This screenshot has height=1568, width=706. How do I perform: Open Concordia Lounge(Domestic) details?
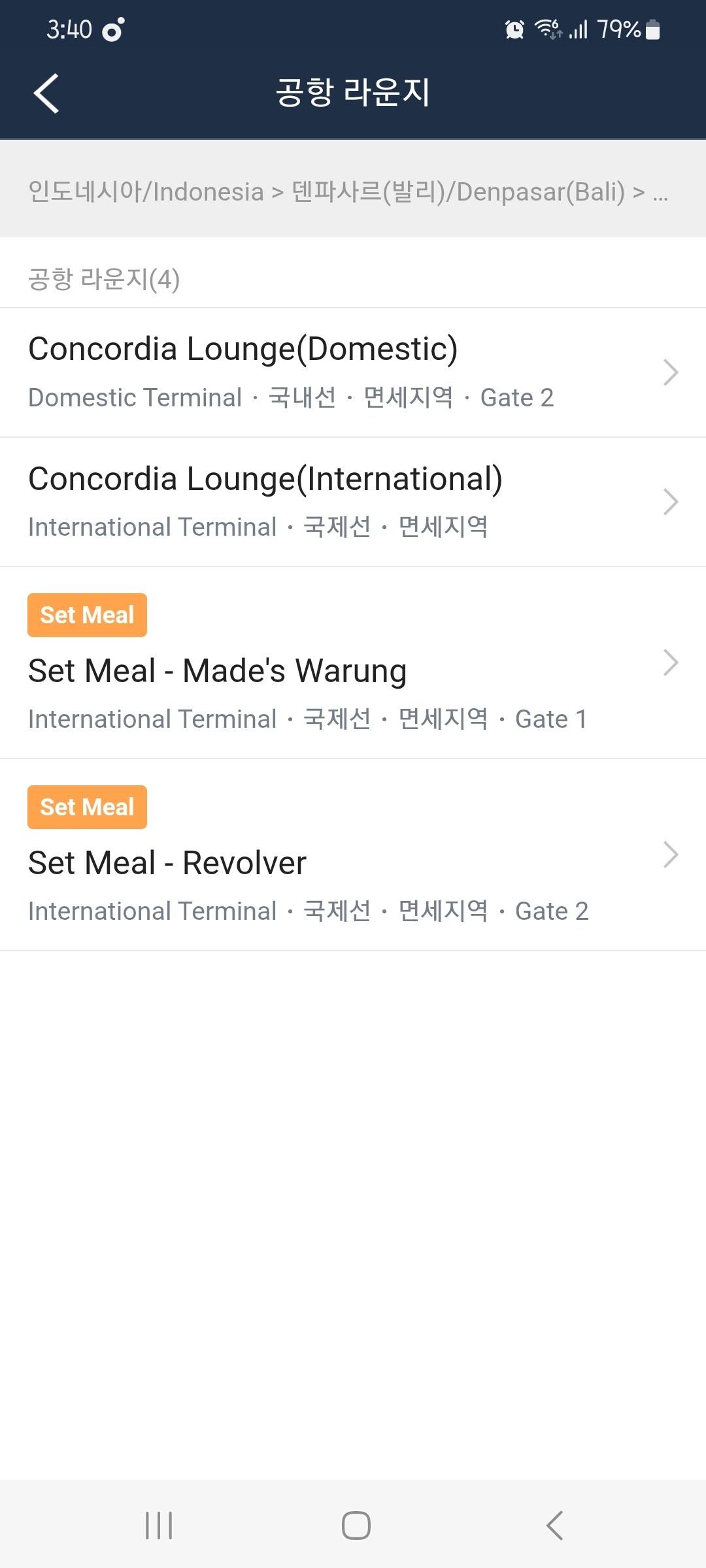point(353,372)
